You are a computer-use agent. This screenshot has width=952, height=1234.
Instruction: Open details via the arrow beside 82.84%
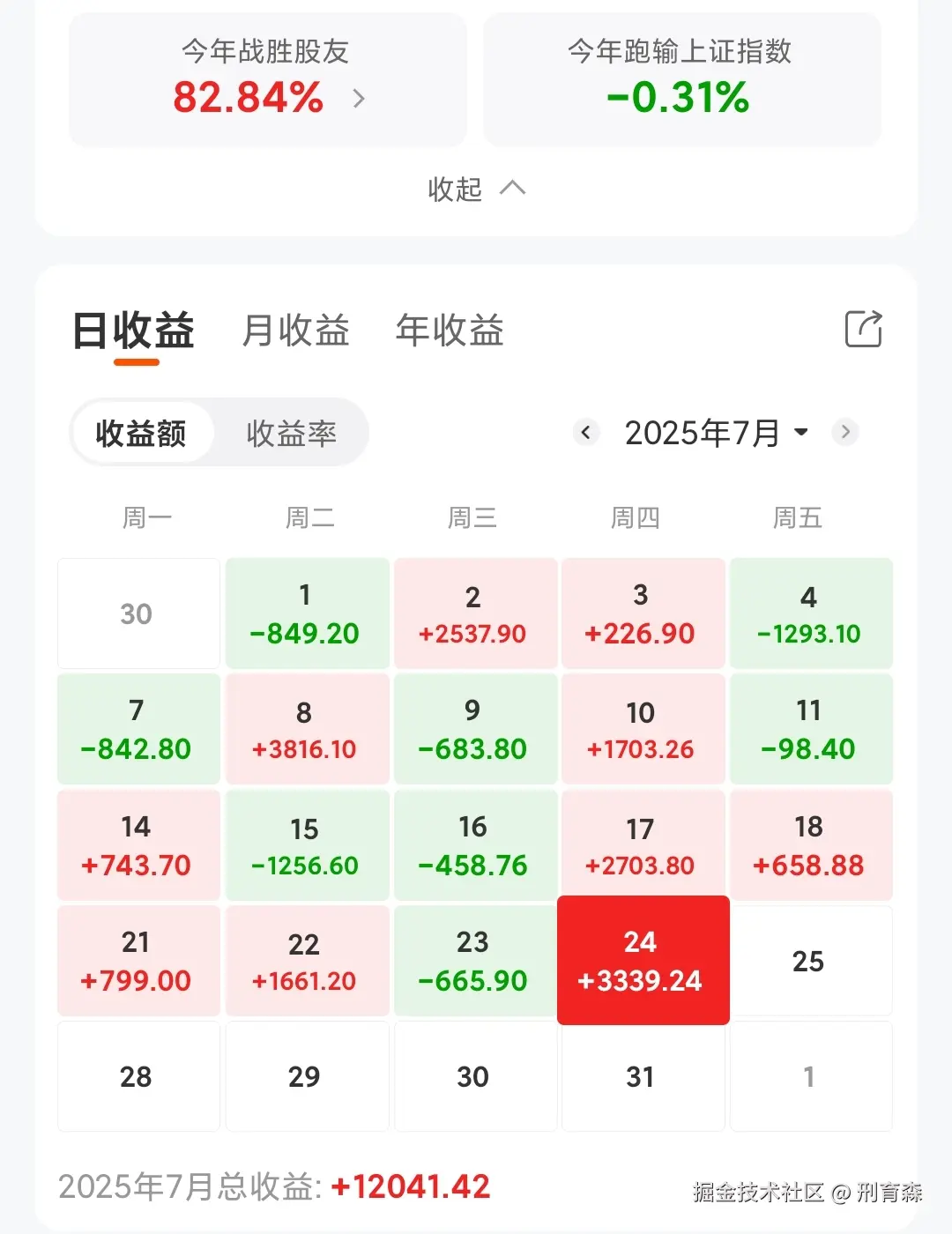coord(359,100)
